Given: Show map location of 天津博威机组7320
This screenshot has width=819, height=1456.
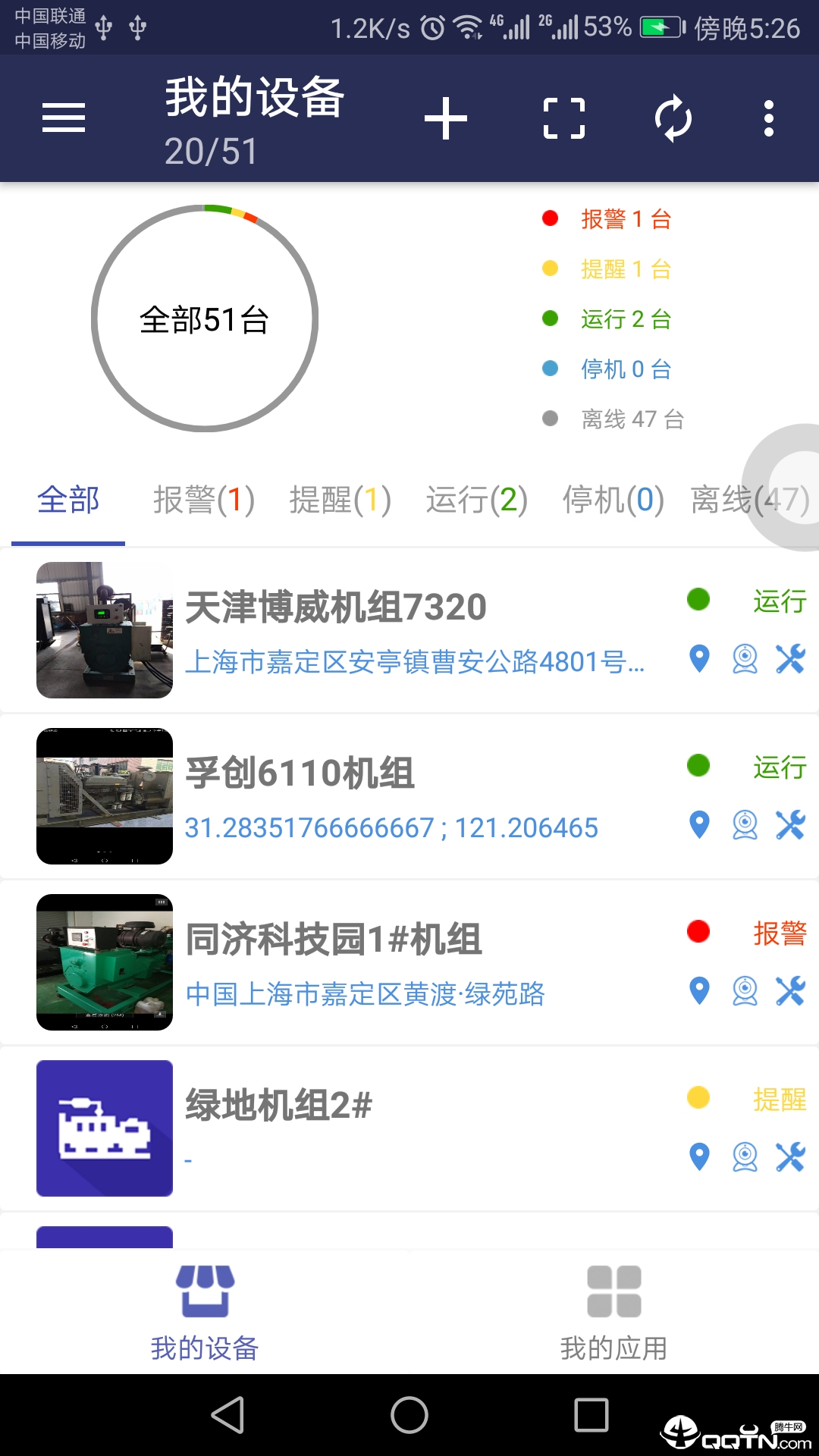Looking at the screenshot, I should (x=699, y=658).
